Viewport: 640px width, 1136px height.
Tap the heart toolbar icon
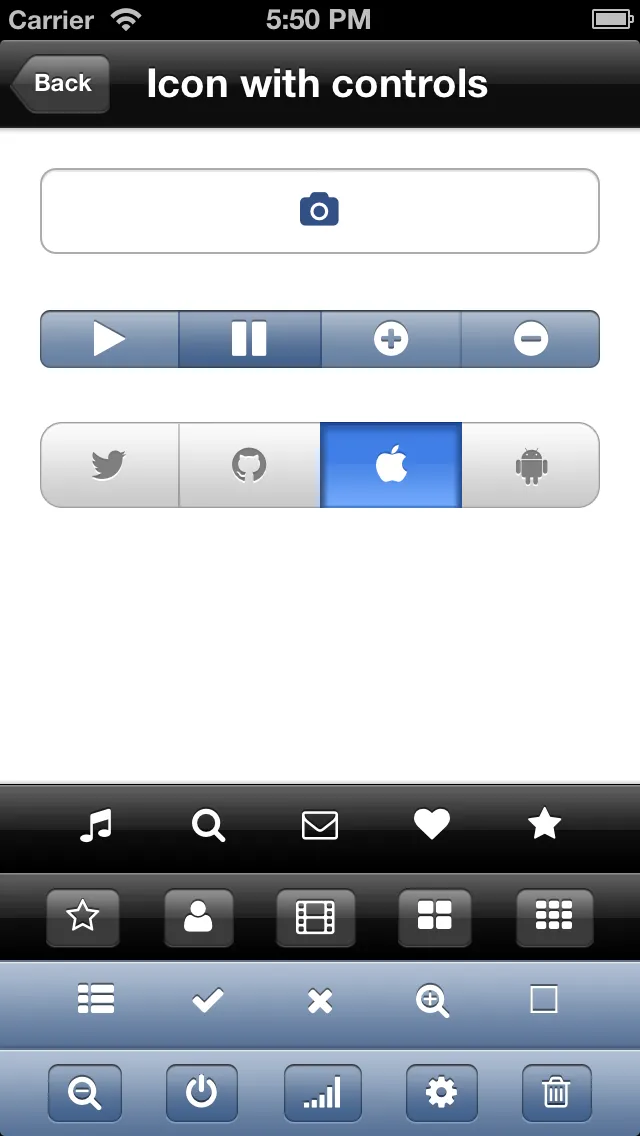pyautogui.click(x=432, y=825)
